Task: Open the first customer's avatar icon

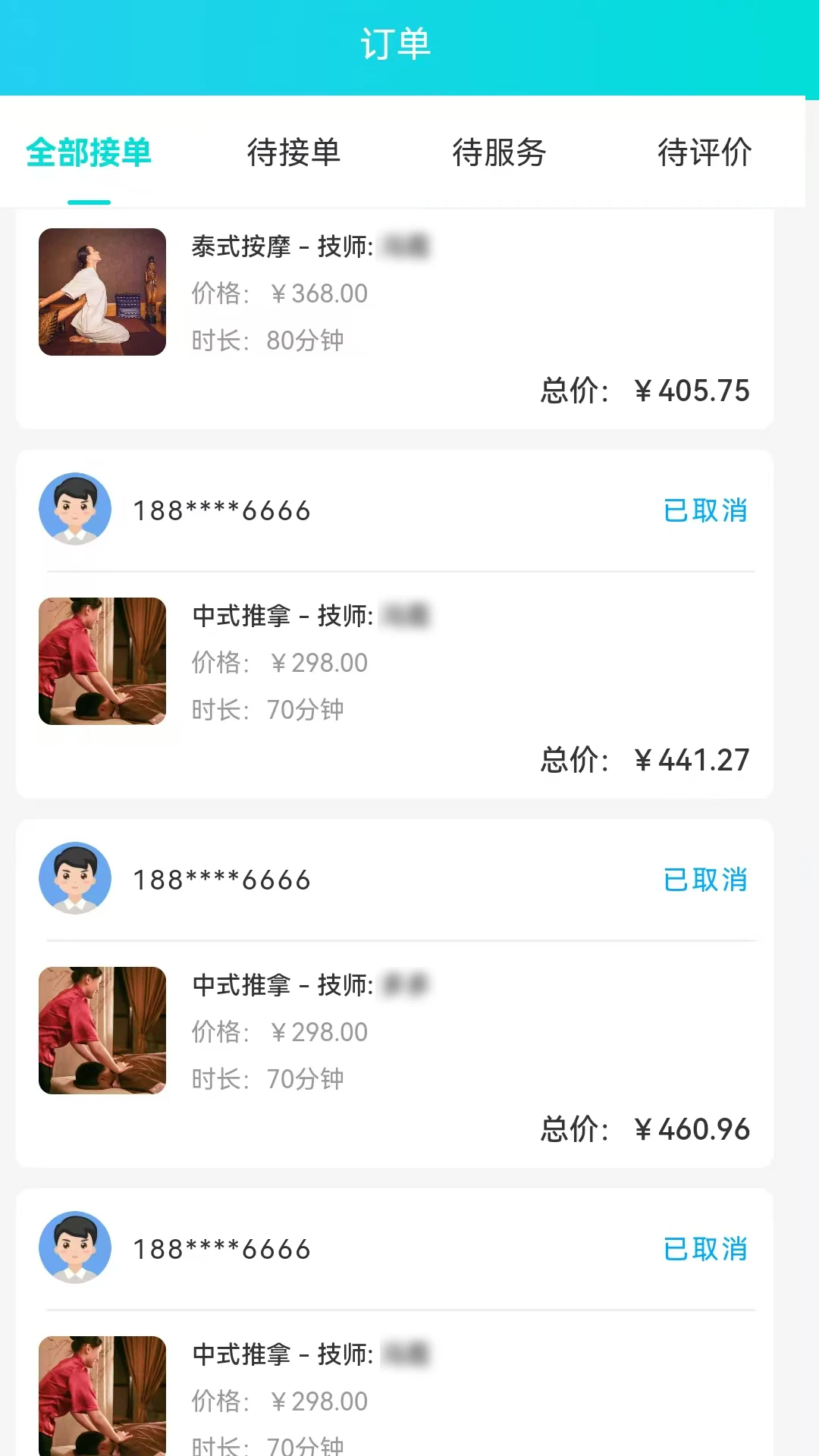Action: pyautogui.click(x=75, y=509)
